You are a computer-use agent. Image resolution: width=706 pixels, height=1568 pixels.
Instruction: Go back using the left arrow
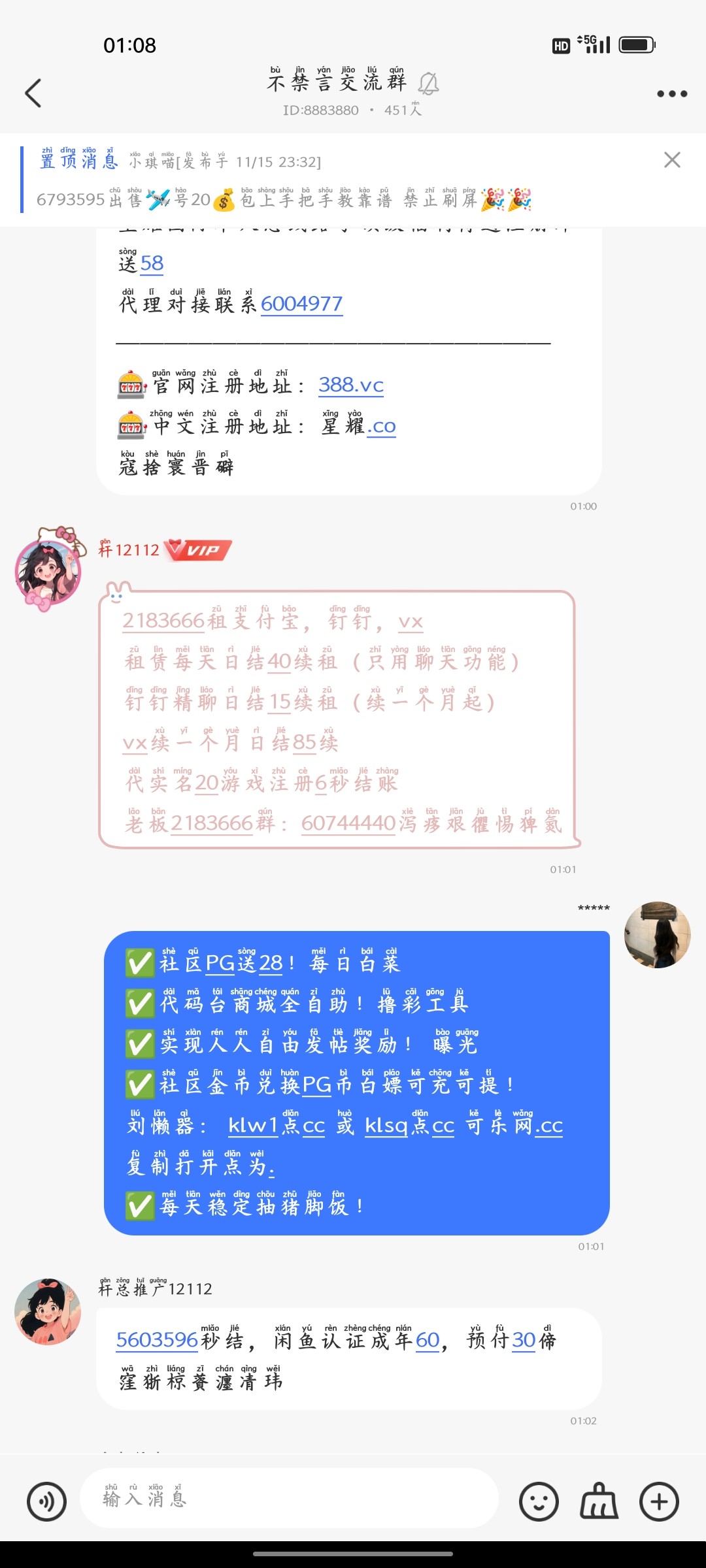click(x=34, y=93)
